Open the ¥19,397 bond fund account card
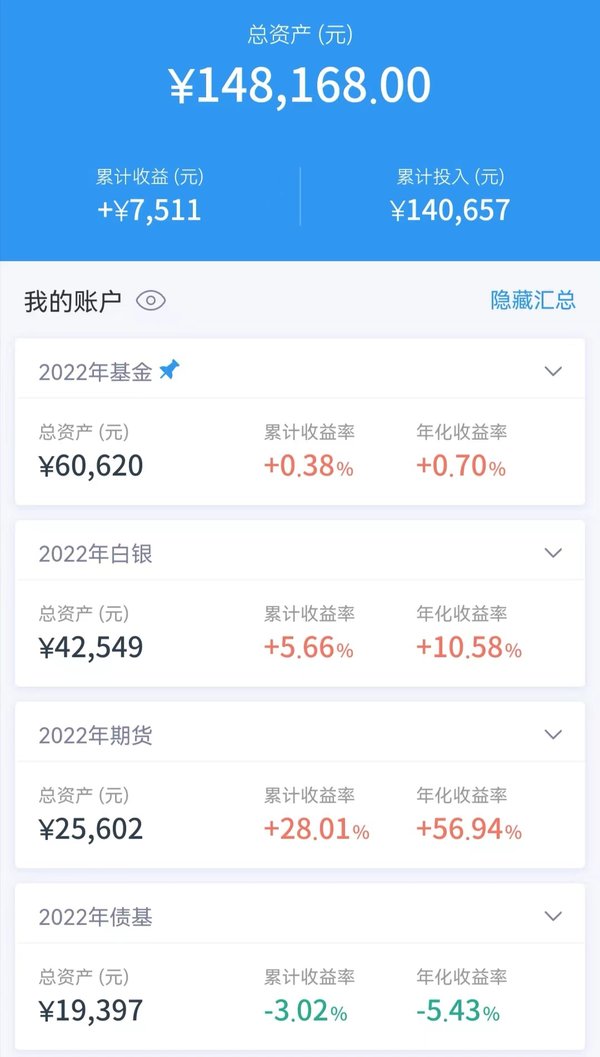 pos(300,967)
